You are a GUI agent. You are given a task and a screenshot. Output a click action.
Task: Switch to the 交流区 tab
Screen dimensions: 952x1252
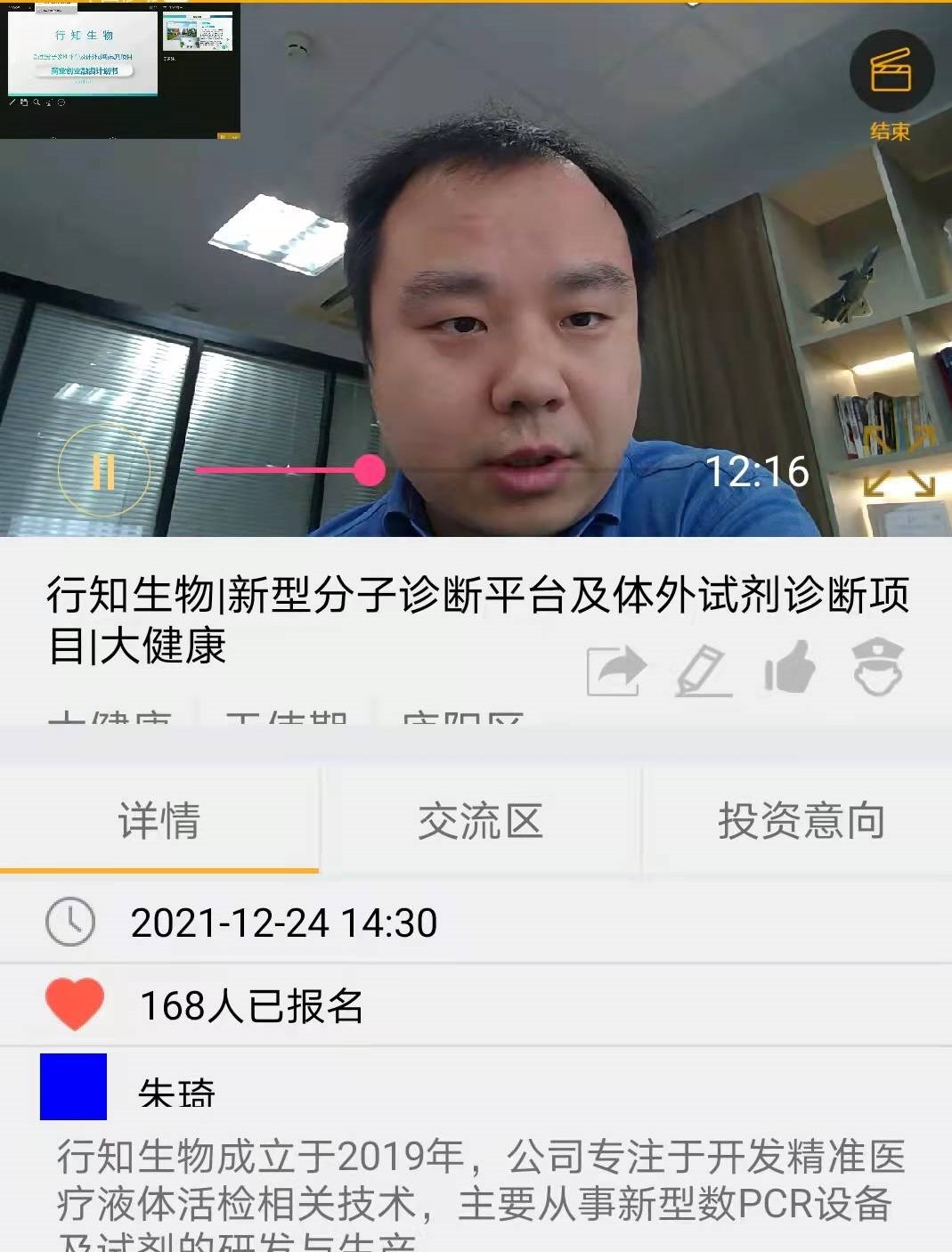click(480, 820)
